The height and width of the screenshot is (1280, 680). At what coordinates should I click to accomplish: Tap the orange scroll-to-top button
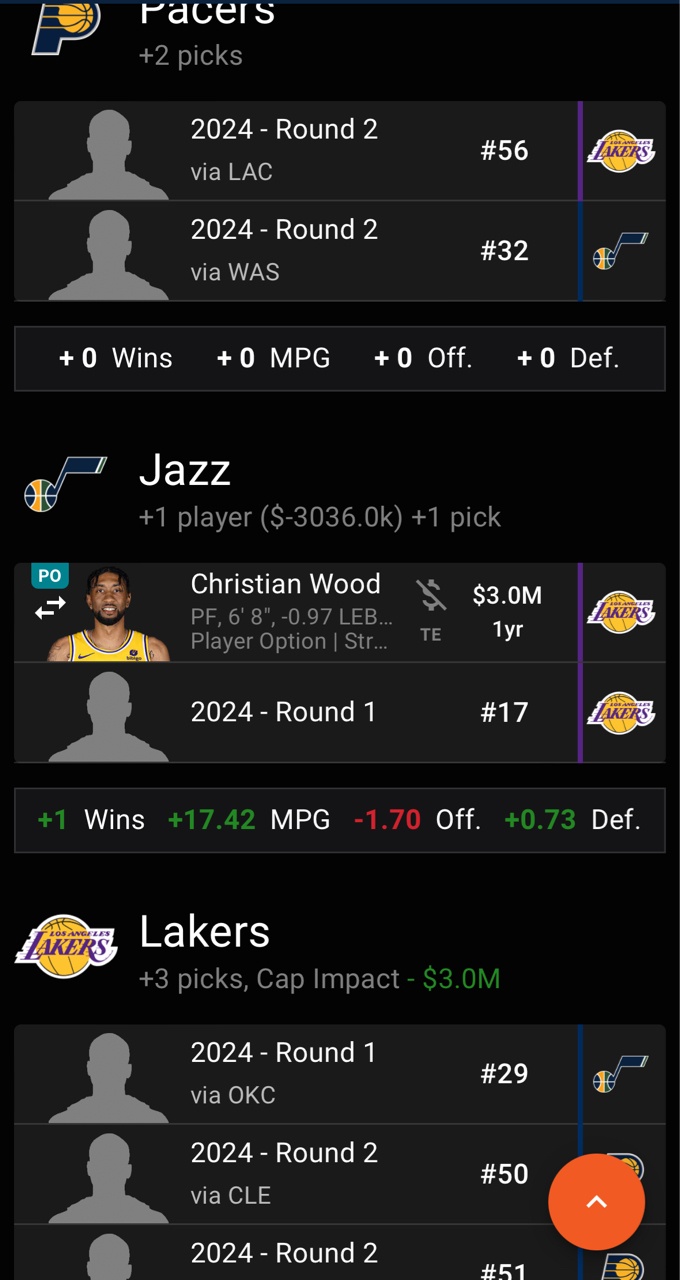tap(596, 1202)
